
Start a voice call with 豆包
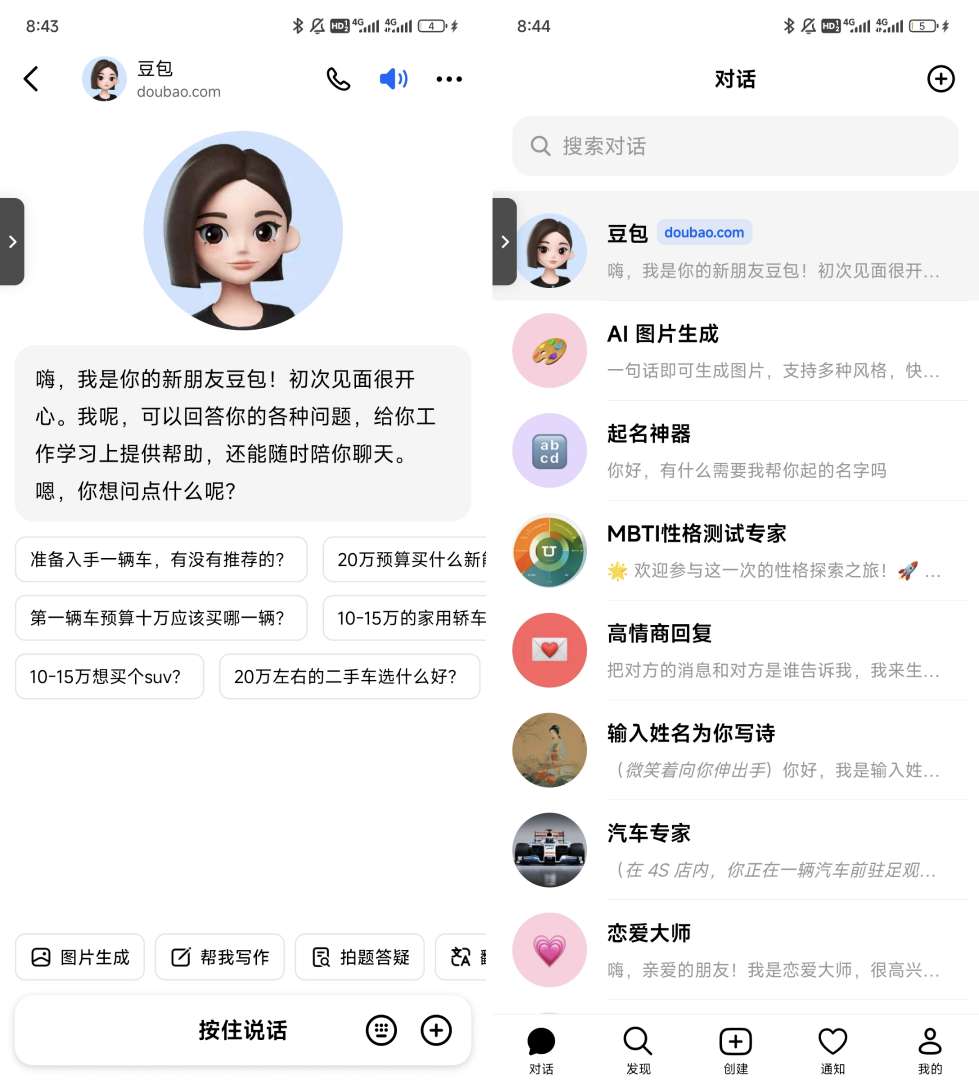[x=338, y=79]
